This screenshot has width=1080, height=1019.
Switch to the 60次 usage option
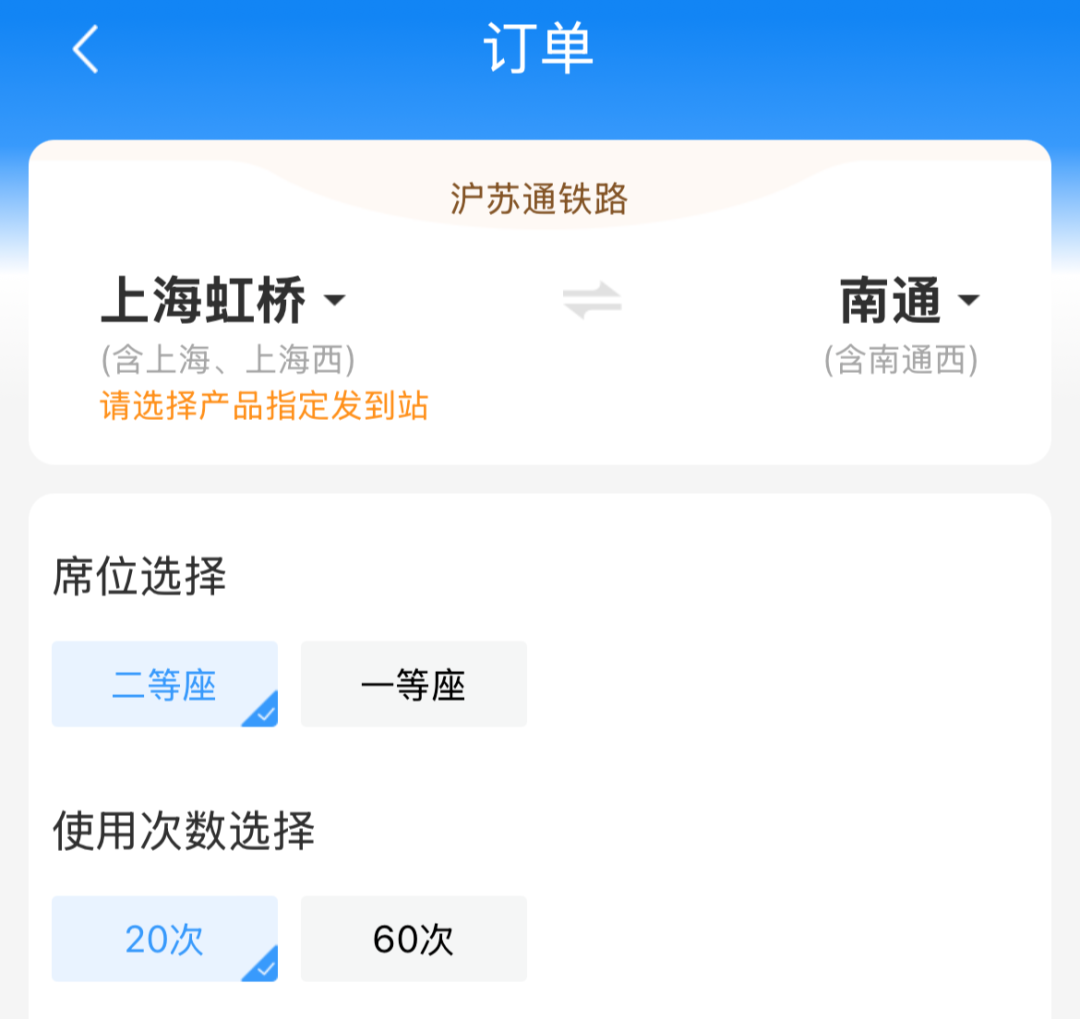pos(413,939)
